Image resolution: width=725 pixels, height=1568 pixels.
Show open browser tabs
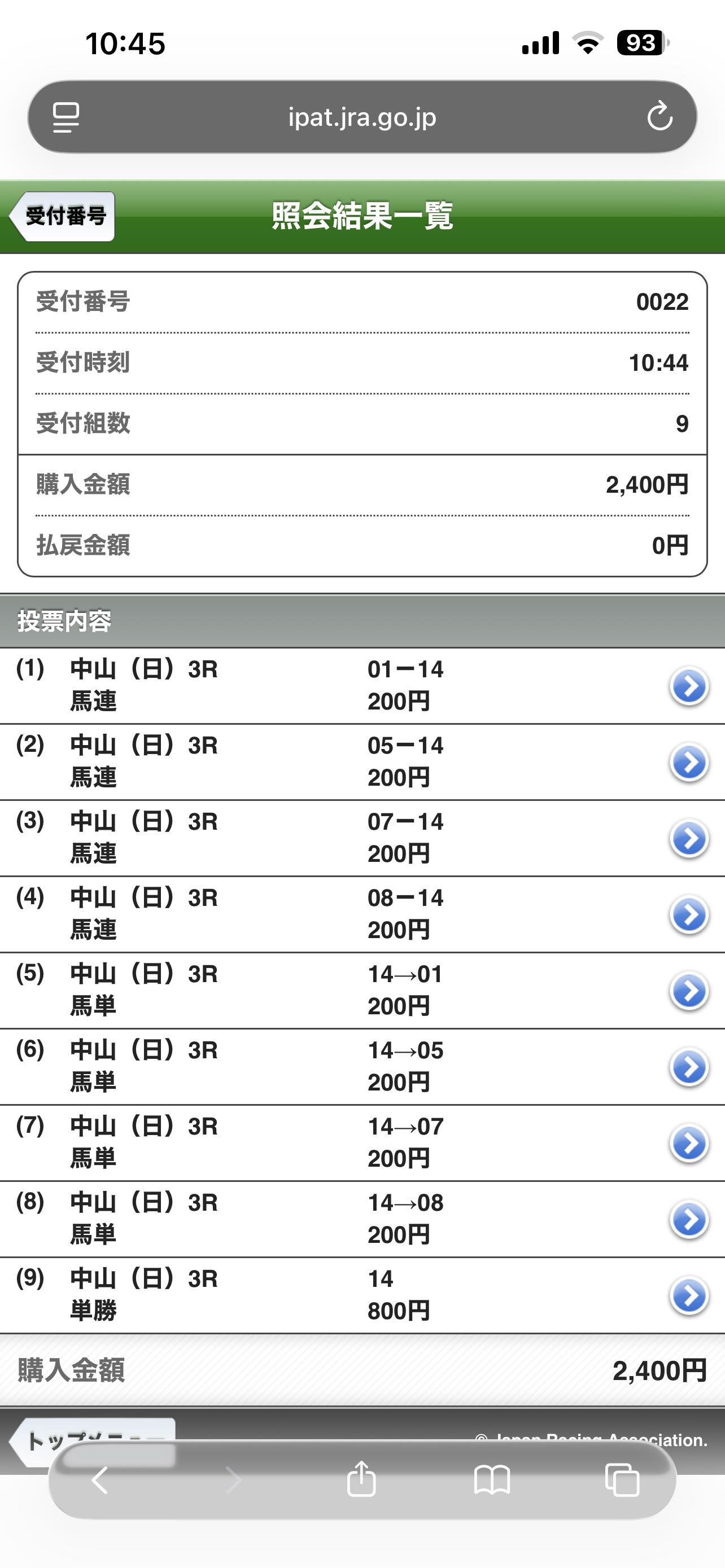tap(622, 1479)
